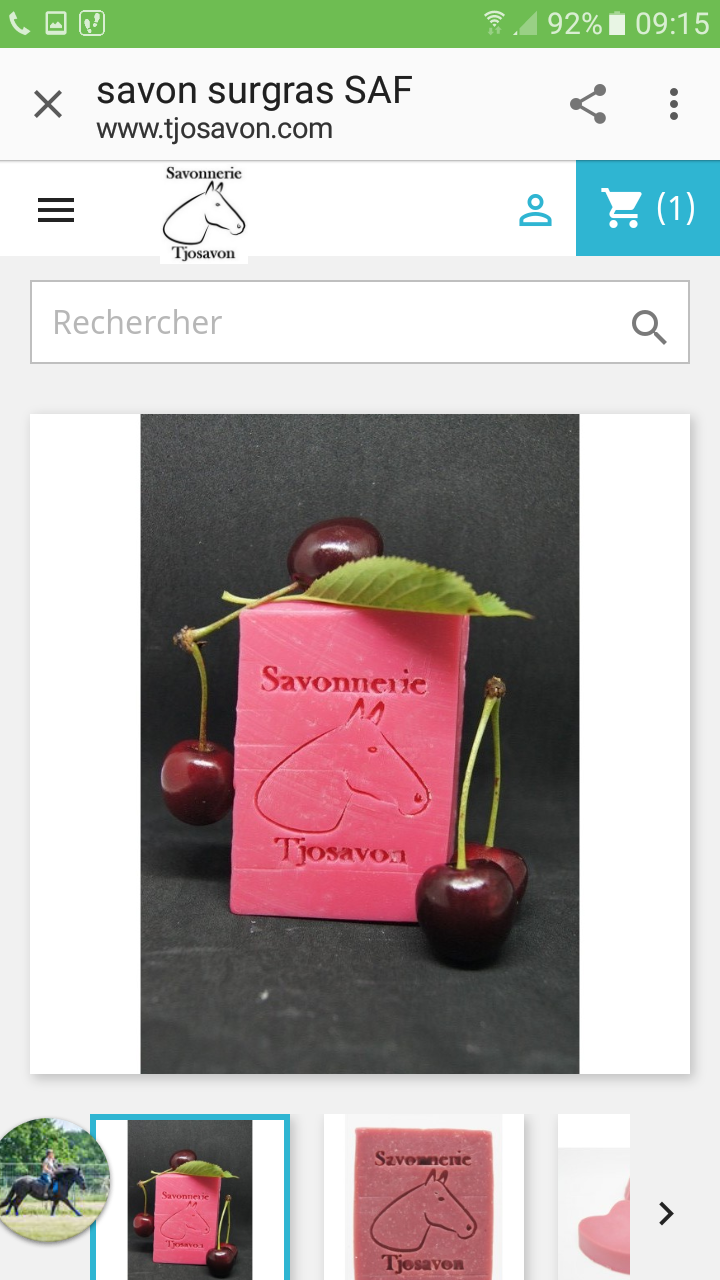Screen dimensions: 720x1280
Task: Tap the round horse rider photo bubble
Action: pyautogui.click(x=52, y=1180)
